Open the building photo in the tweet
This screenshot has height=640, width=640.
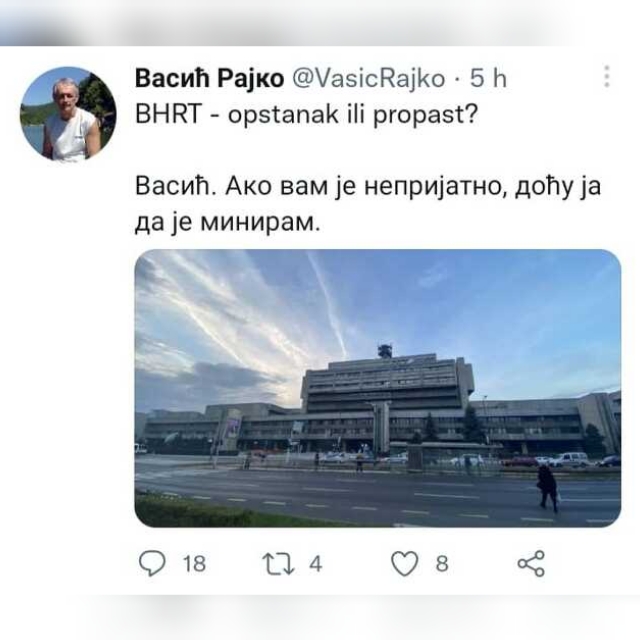[377, 388]
